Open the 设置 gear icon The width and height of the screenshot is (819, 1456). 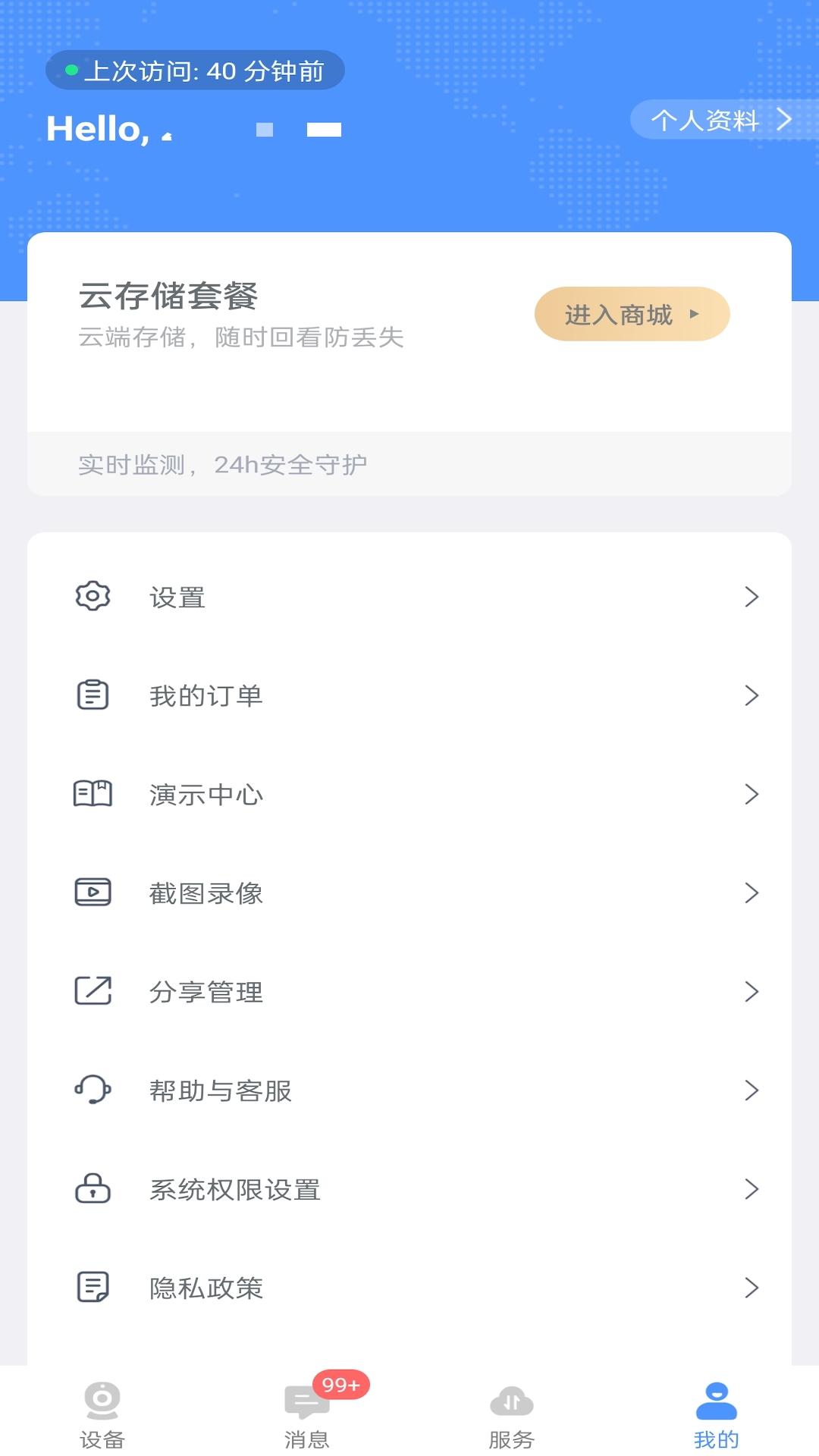93,596
